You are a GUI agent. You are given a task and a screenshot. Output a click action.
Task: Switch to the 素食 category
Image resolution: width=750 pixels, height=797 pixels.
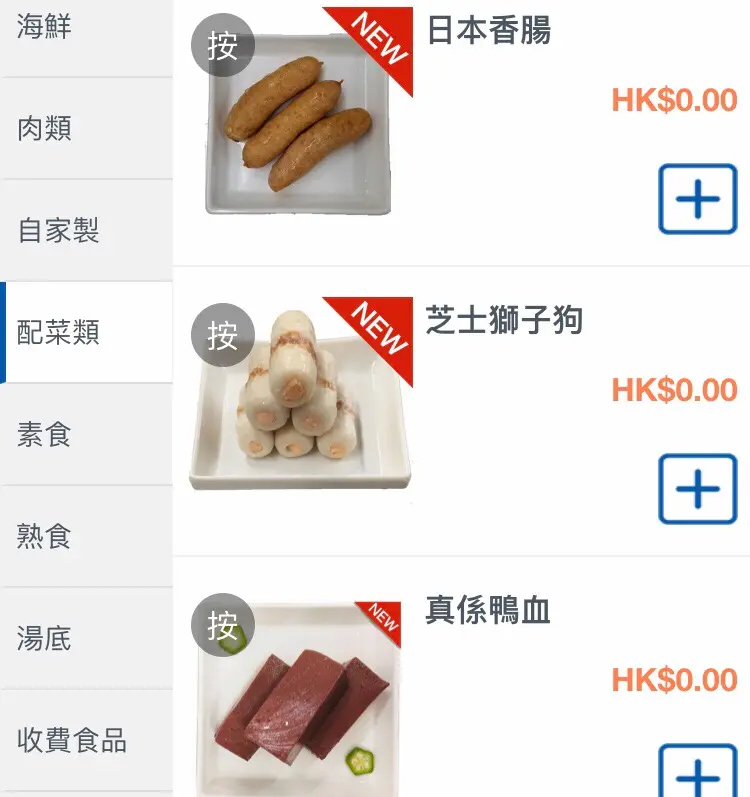(85, 435)
